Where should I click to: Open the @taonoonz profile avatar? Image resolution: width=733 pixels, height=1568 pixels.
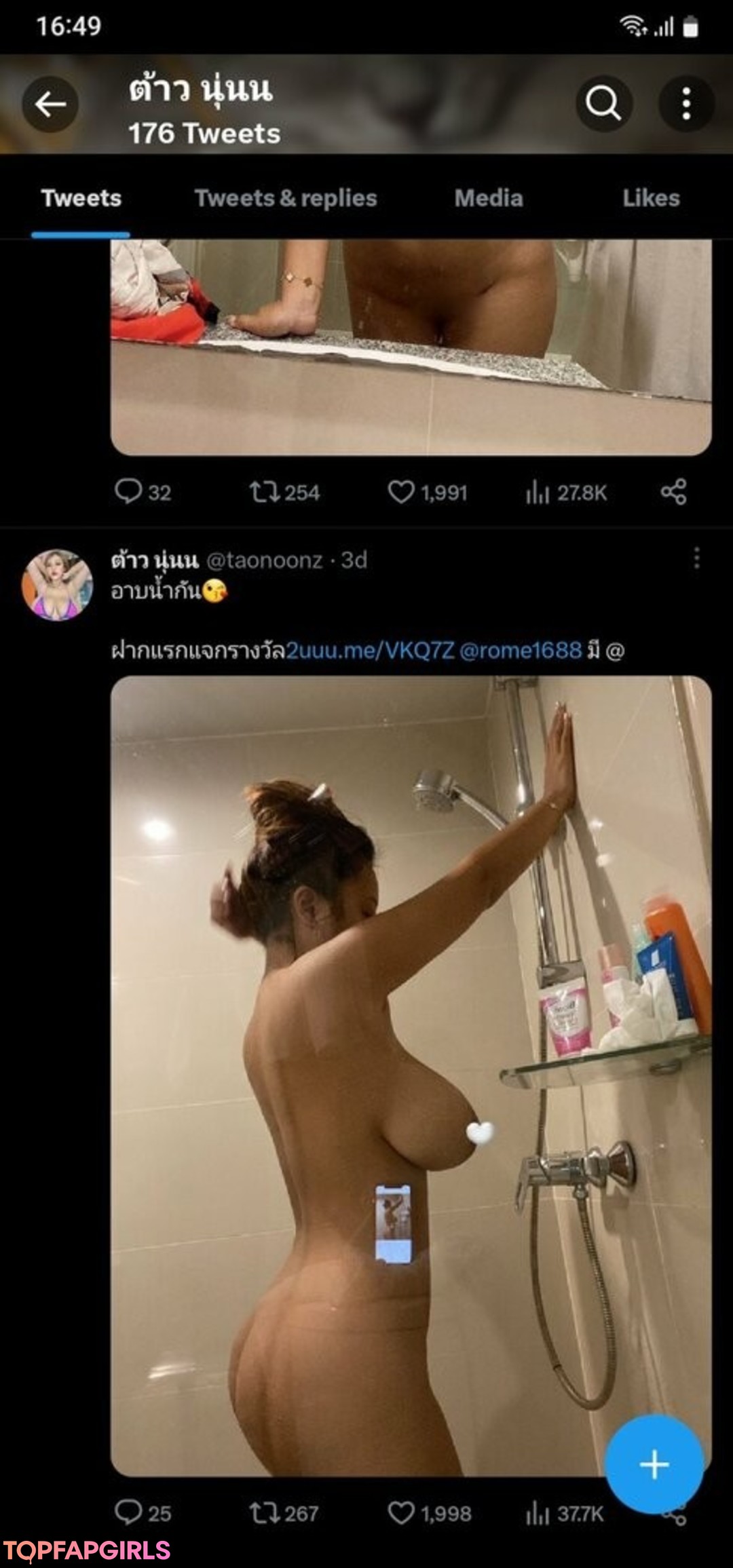(x=57, y=584)
